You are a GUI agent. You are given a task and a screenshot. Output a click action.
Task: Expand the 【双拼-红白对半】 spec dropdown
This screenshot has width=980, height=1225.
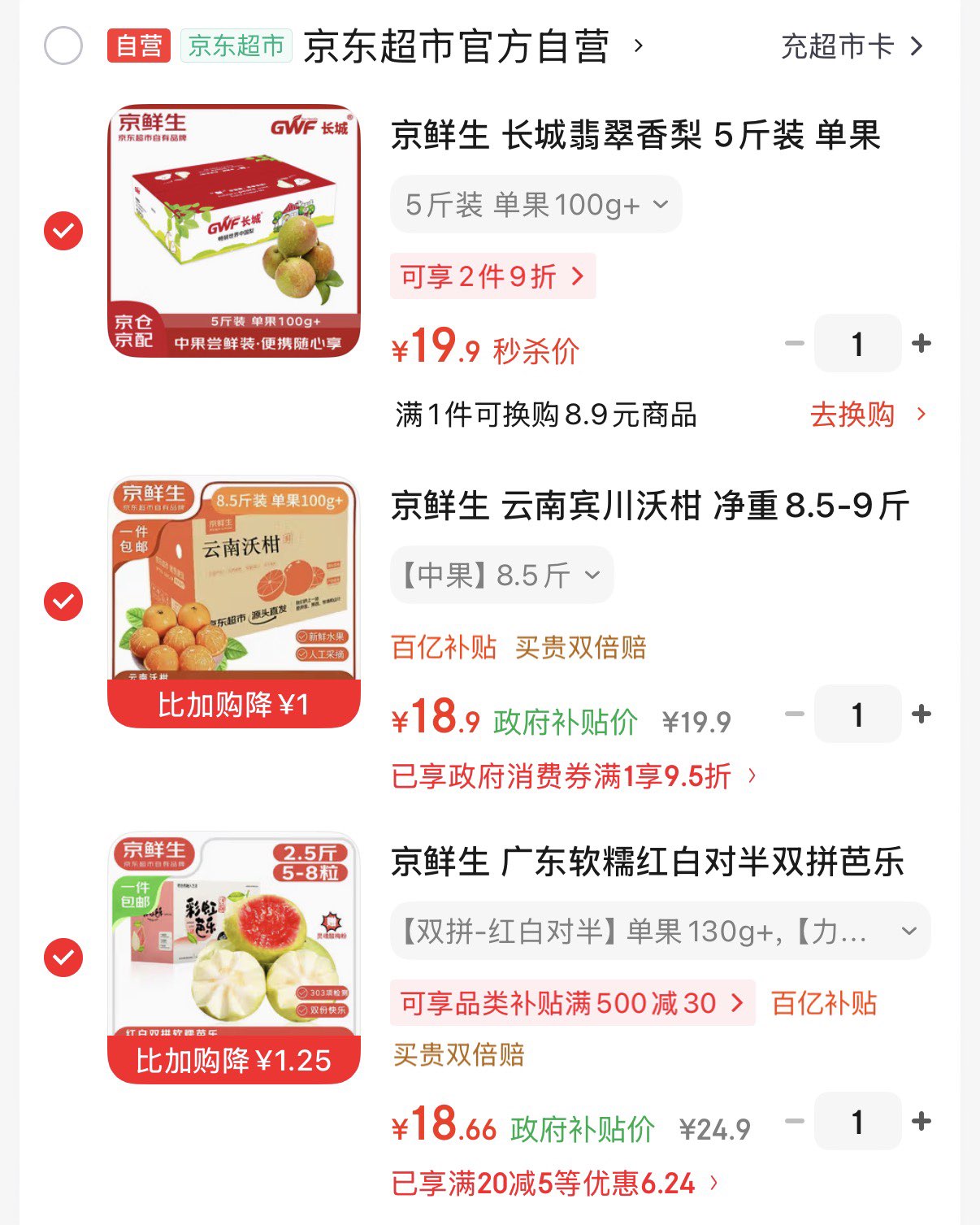point(660,931)
